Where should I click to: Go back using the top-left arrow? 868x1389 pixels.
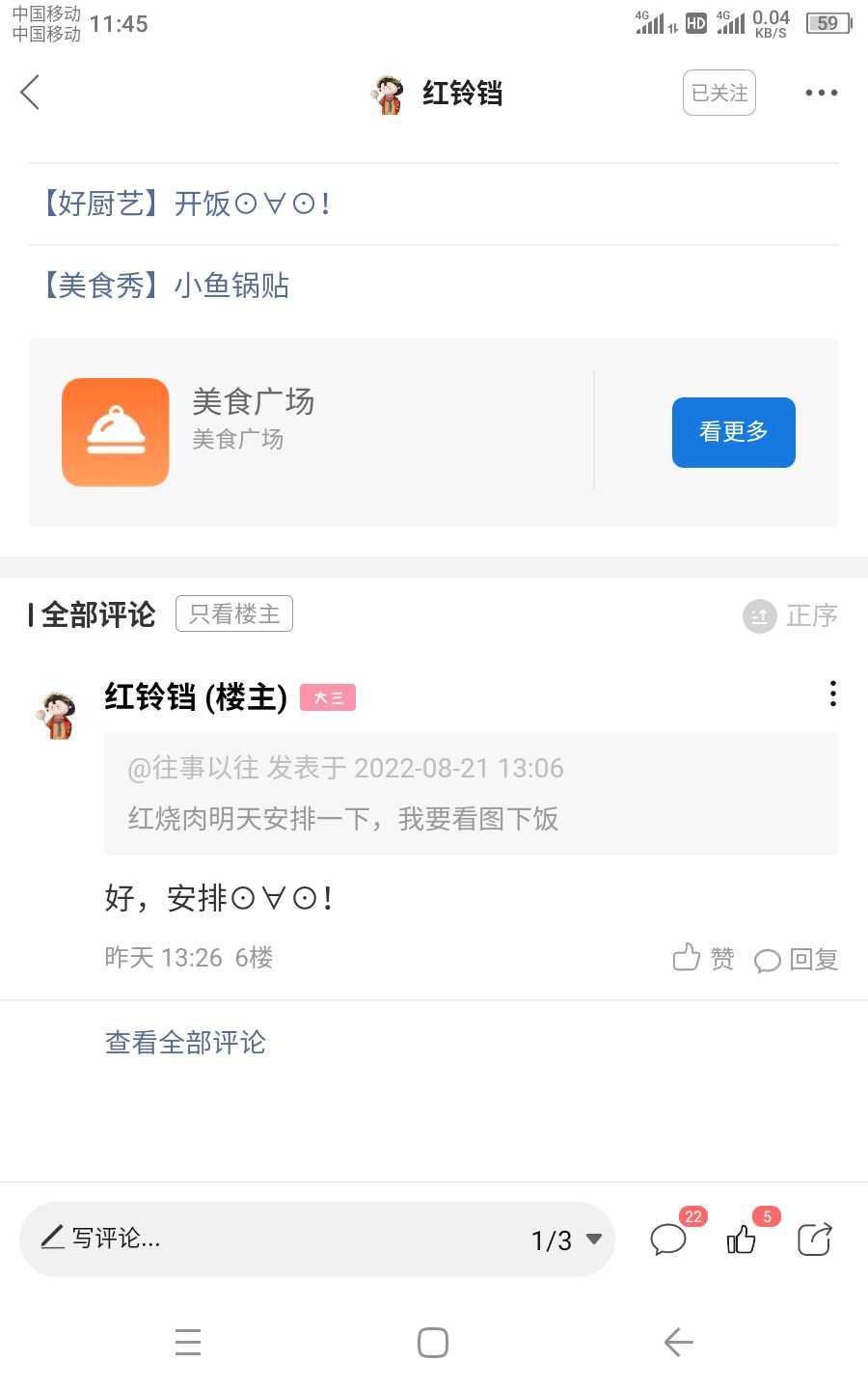[30, 93]
